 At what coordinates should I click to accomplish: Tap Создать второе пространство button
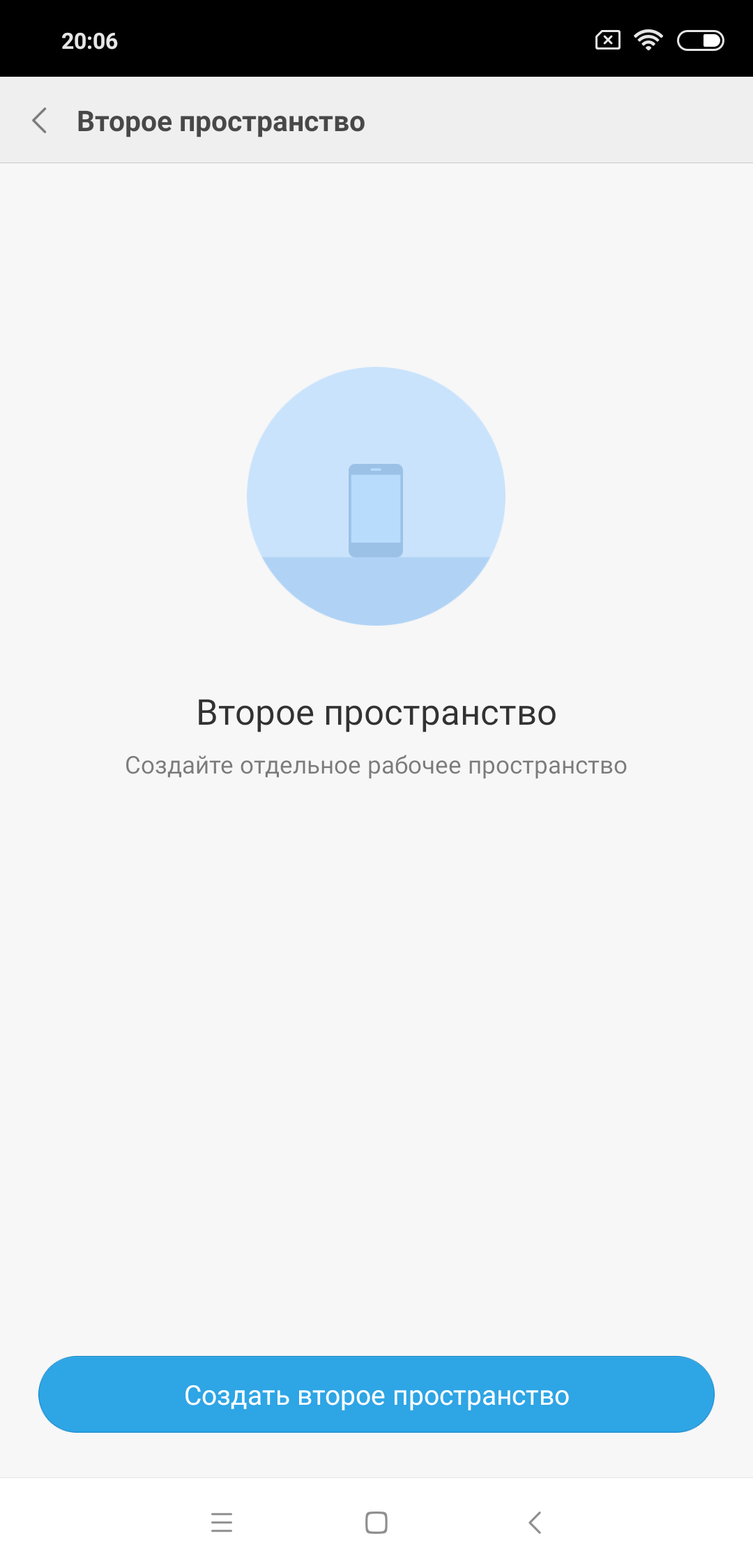(x=376, y=1395)
